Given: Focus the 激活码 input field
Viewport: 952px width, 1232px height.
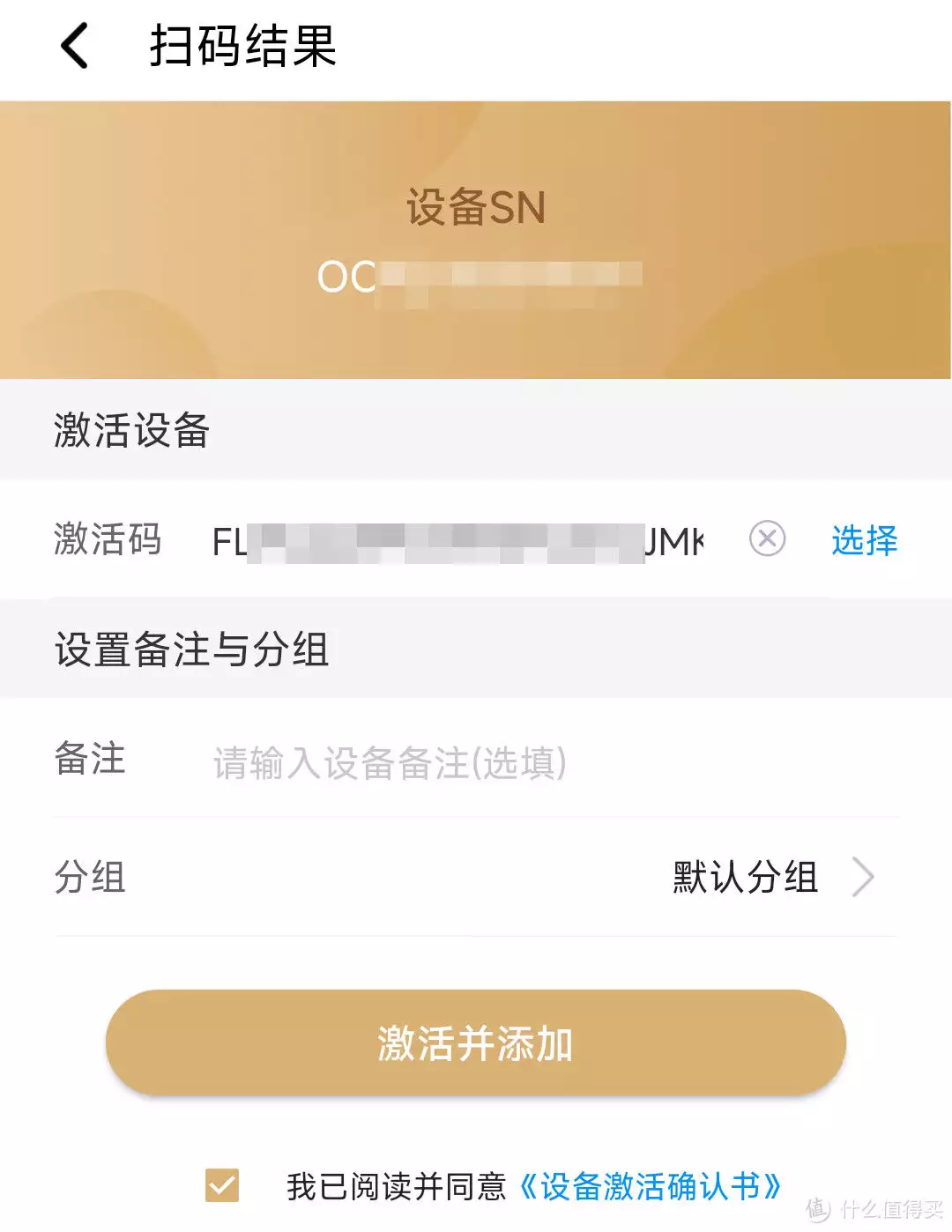Looking at the screenshot, I should tap(458, 540).
